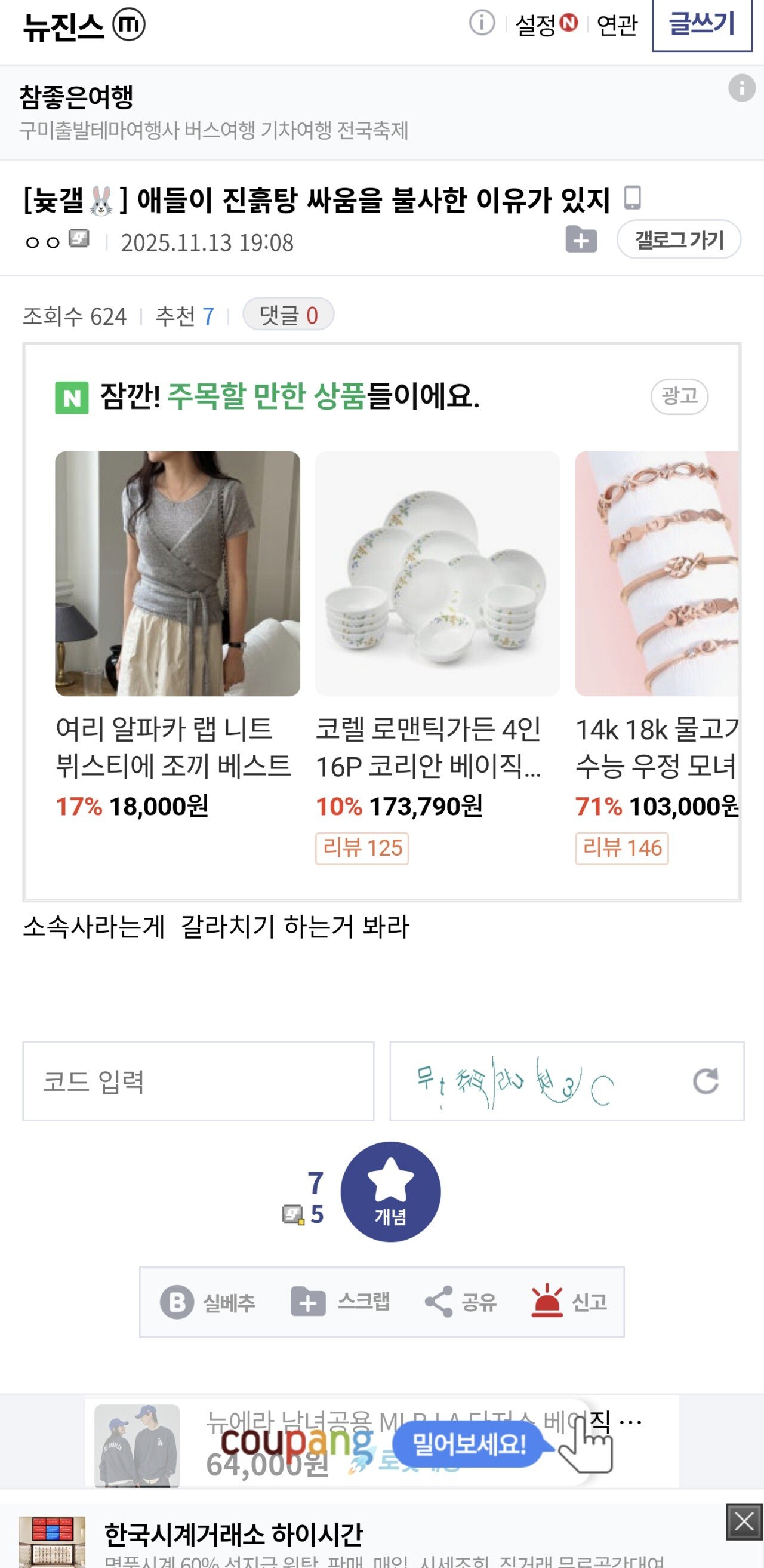The width and height of the screenshot is (764, 1568).
Task: Jump to the 댓글 0 comments
Action: [x=288, y=315]
